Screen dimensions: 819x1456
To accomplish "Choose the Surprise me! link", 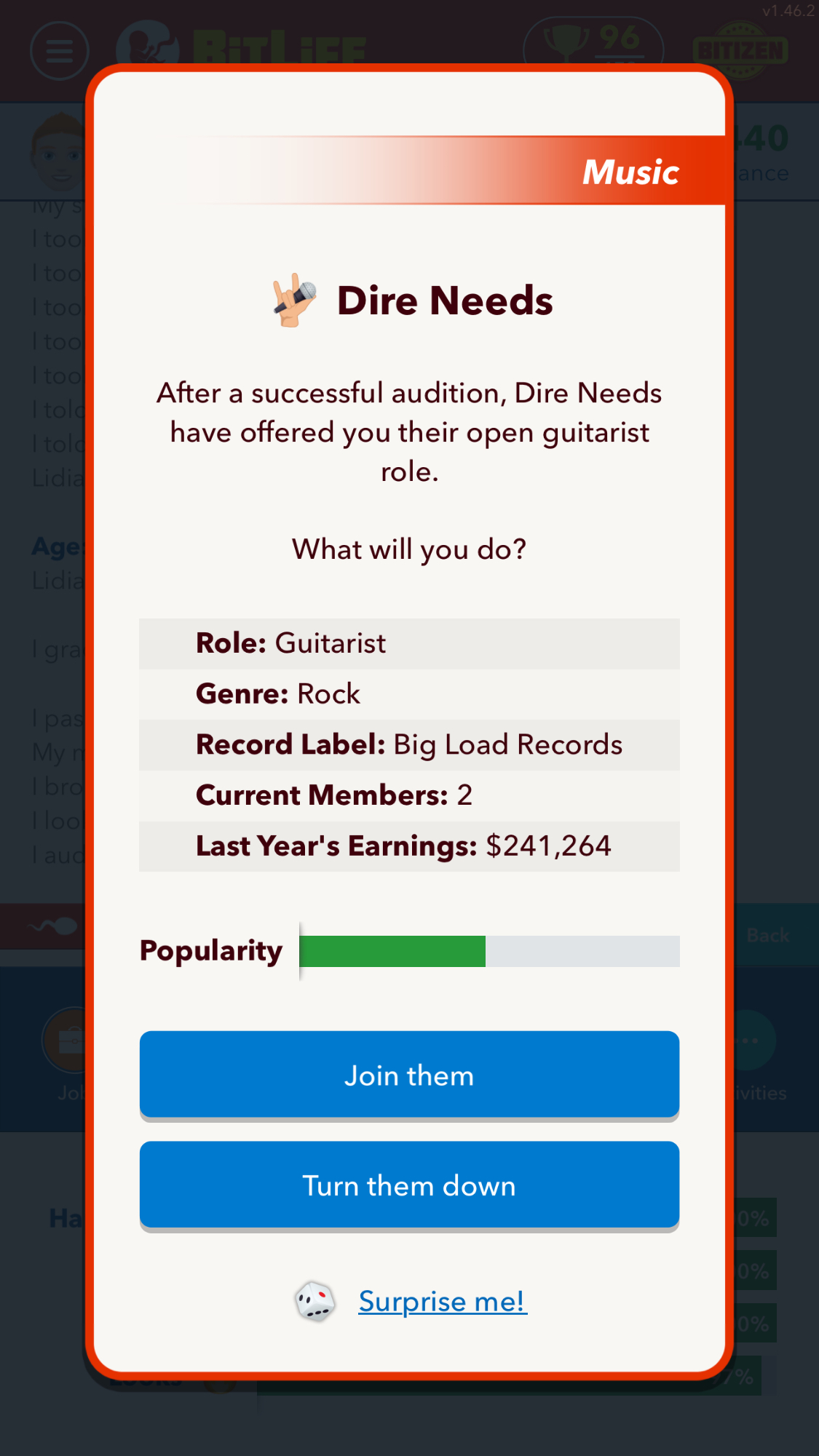I will pos(441,1301).
